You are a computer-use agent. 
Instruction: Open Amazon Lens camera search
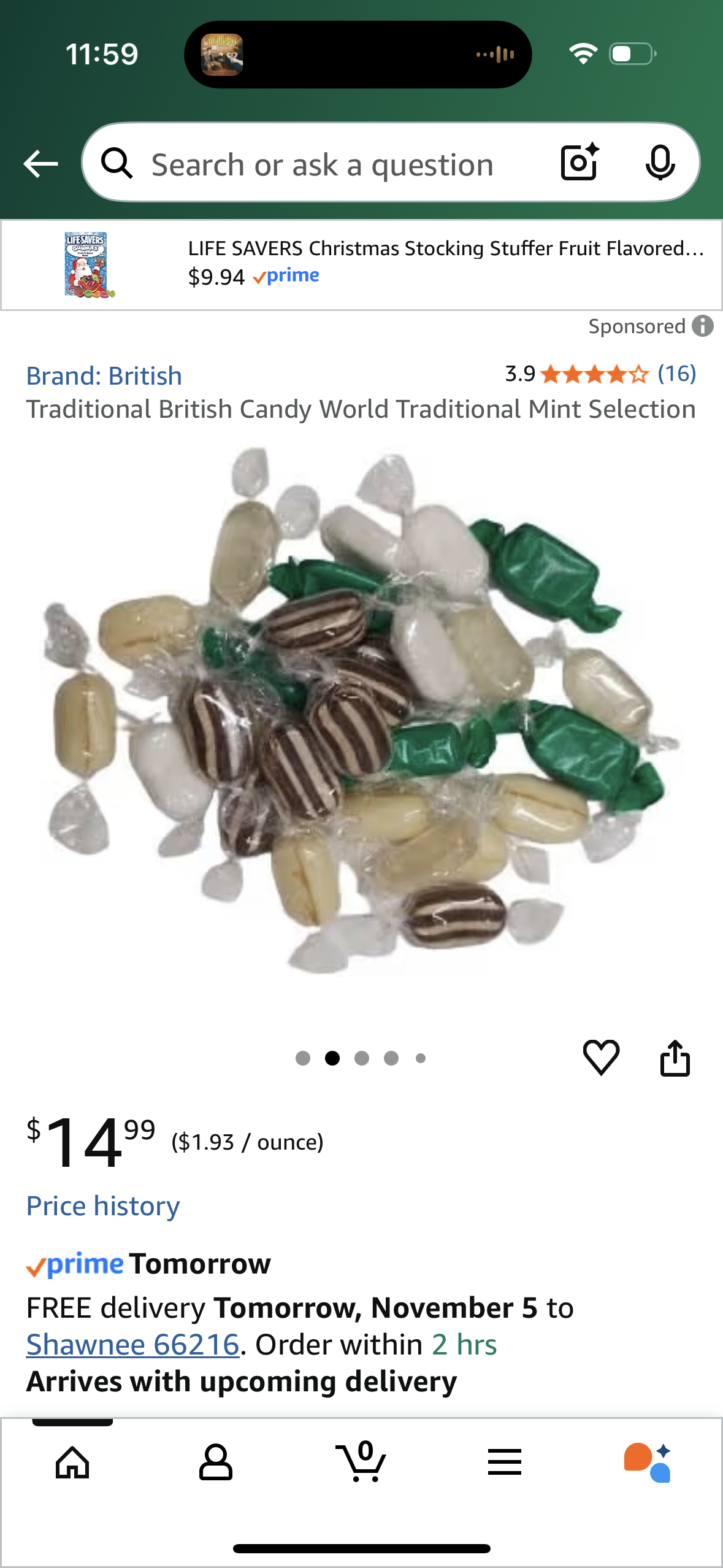(578, 163)
